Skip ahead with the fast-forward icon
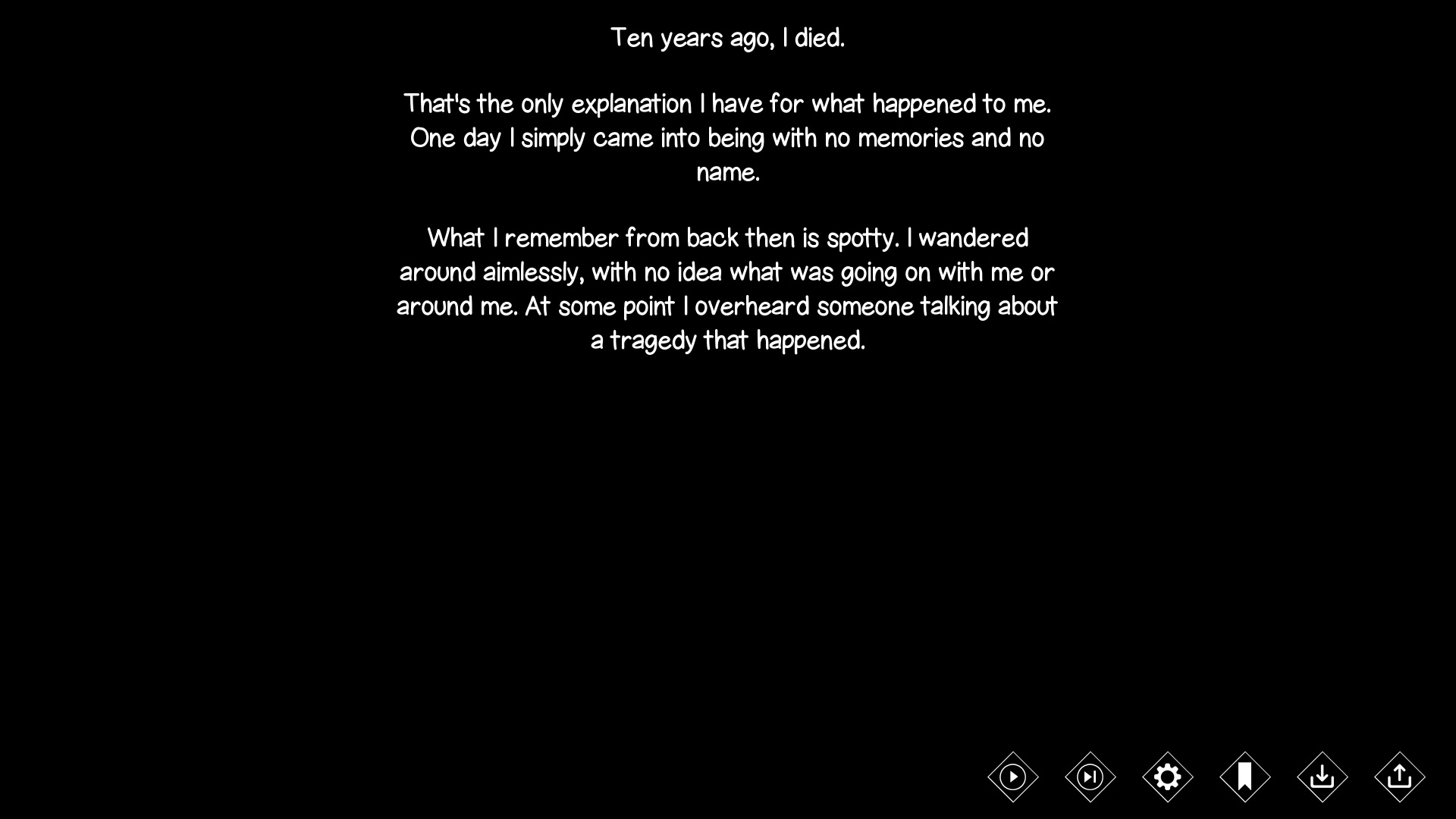This screenshot has height=819, width=1456. point(1090,777)
